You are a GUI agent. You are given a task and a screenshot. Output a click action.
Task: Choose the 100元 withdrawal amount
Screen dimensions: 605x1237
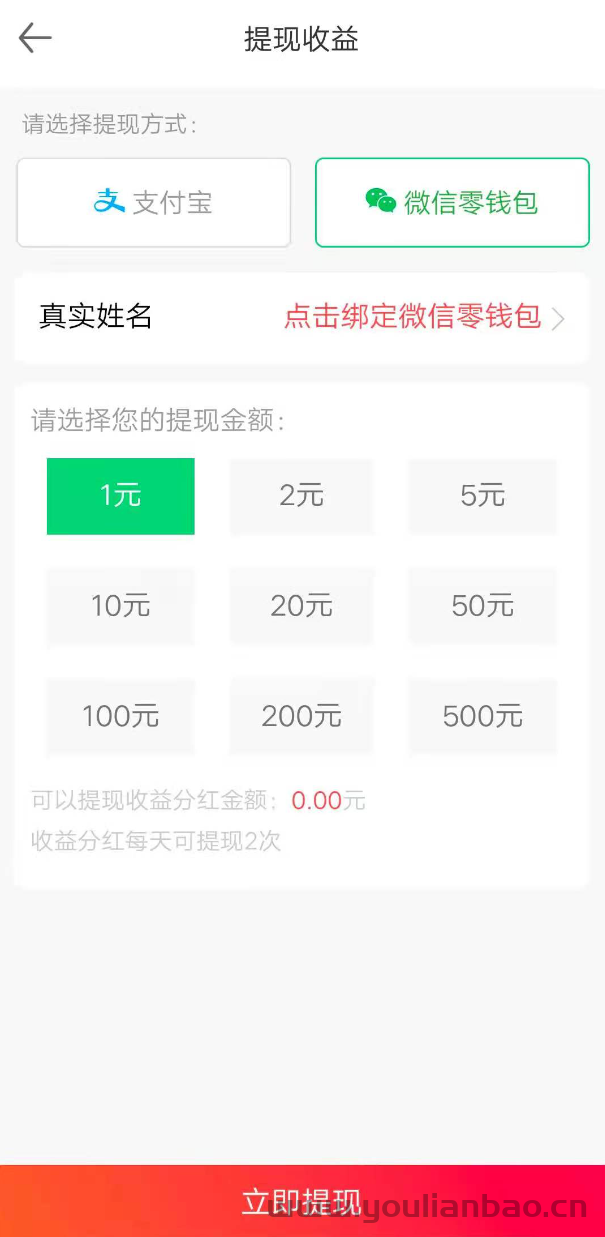tap(121, 716)
